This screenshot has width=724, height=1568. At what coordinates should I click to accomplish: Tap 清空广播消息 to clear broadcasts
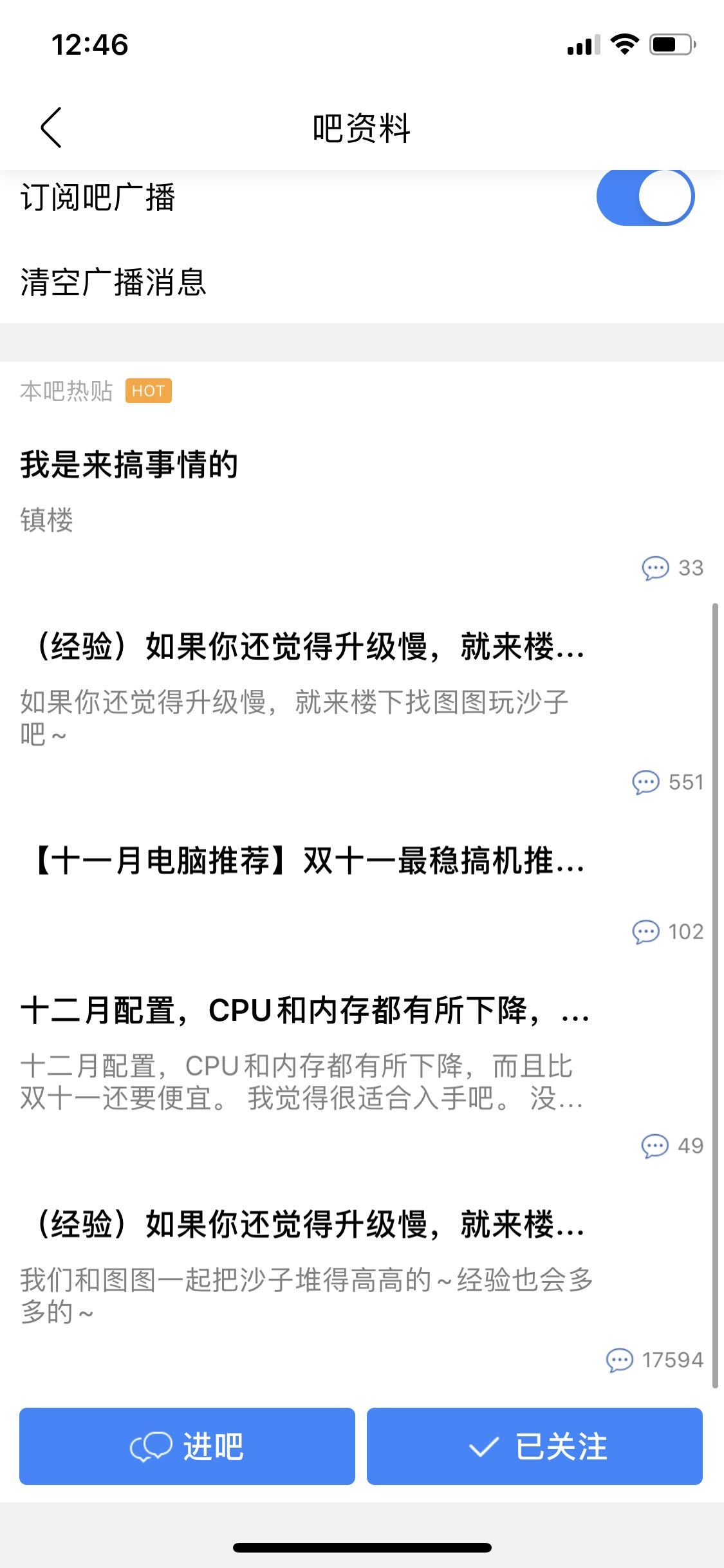[113, 282]
